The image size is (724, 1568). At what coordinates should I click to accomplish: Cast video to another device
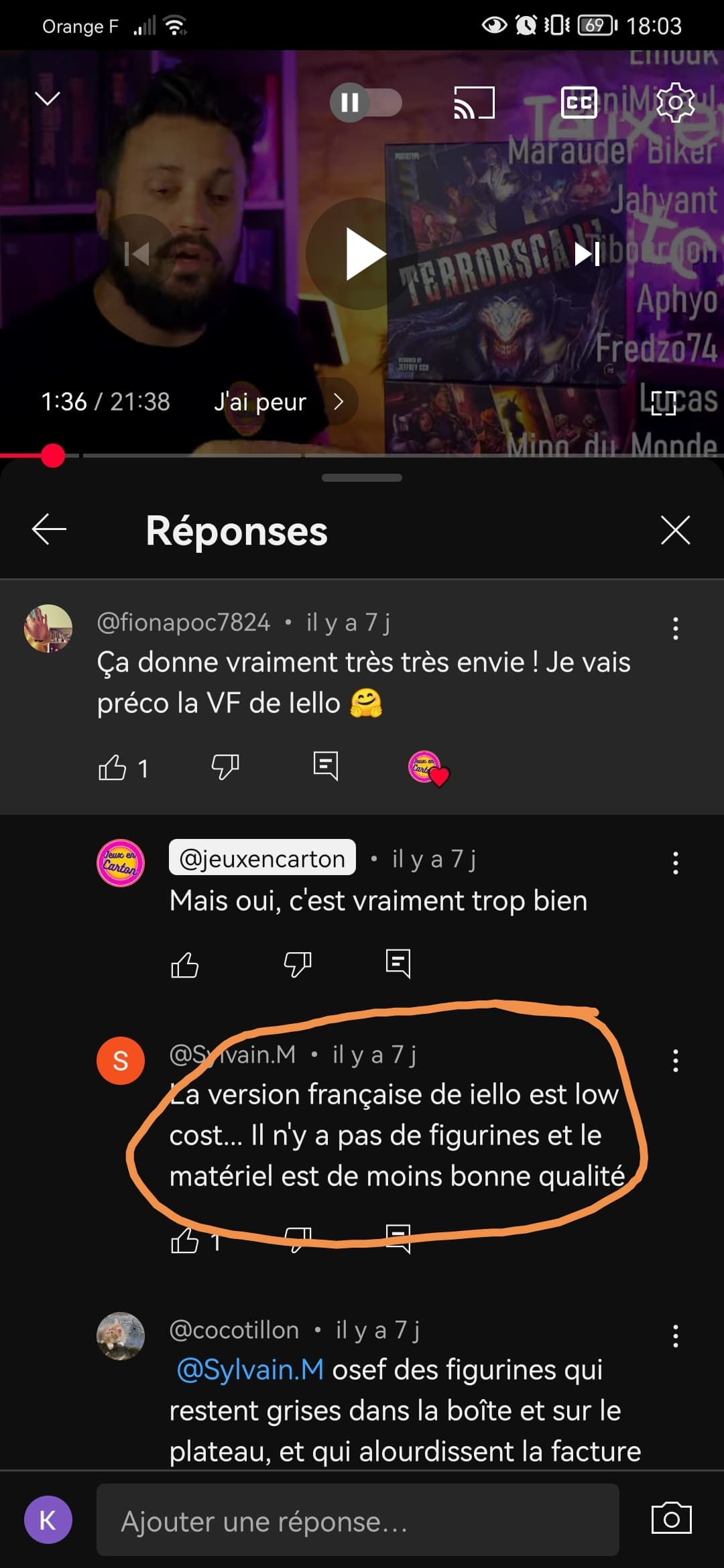click(474, 103)
